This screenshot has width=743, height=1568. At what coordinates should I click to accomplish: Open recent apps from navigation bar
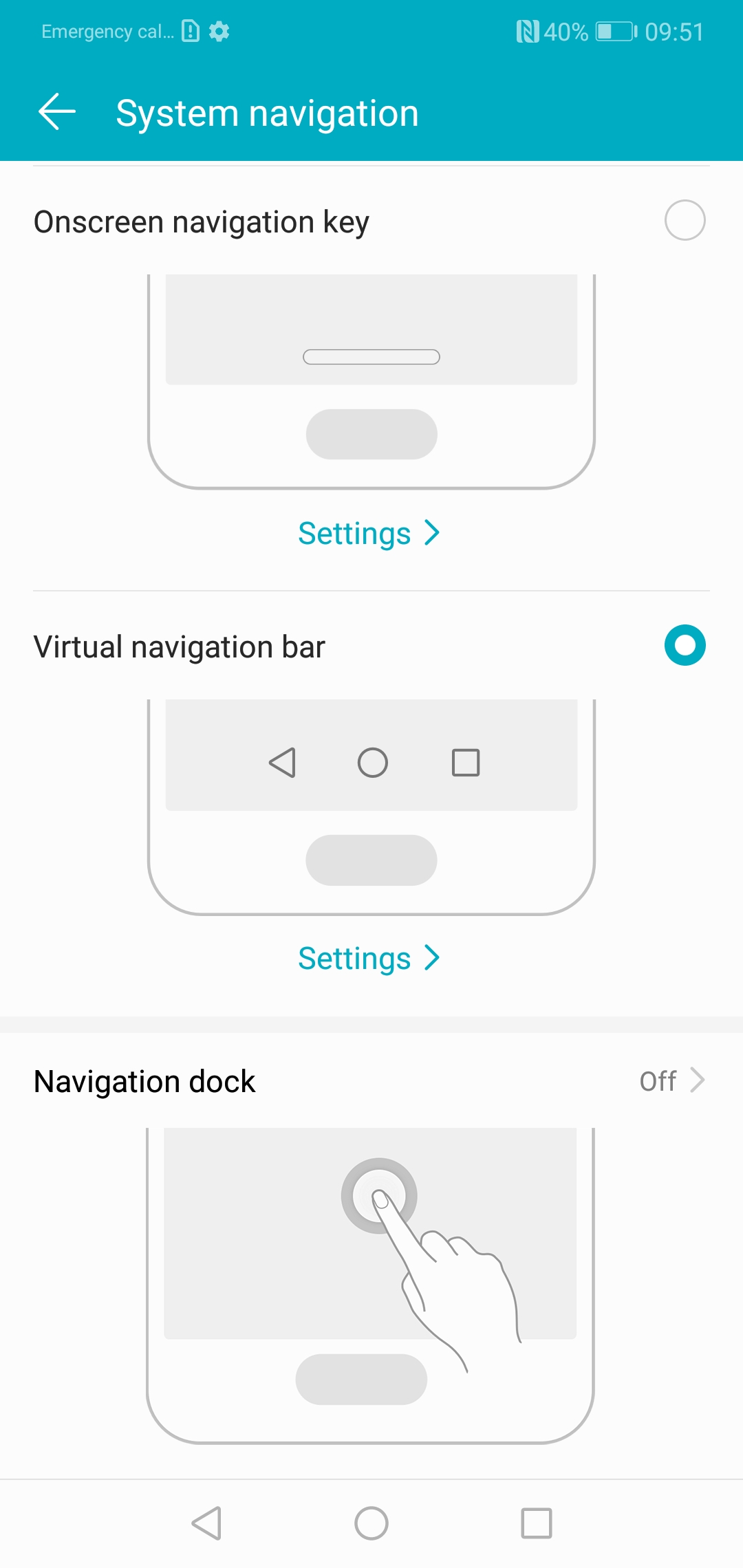(537, 1523)
